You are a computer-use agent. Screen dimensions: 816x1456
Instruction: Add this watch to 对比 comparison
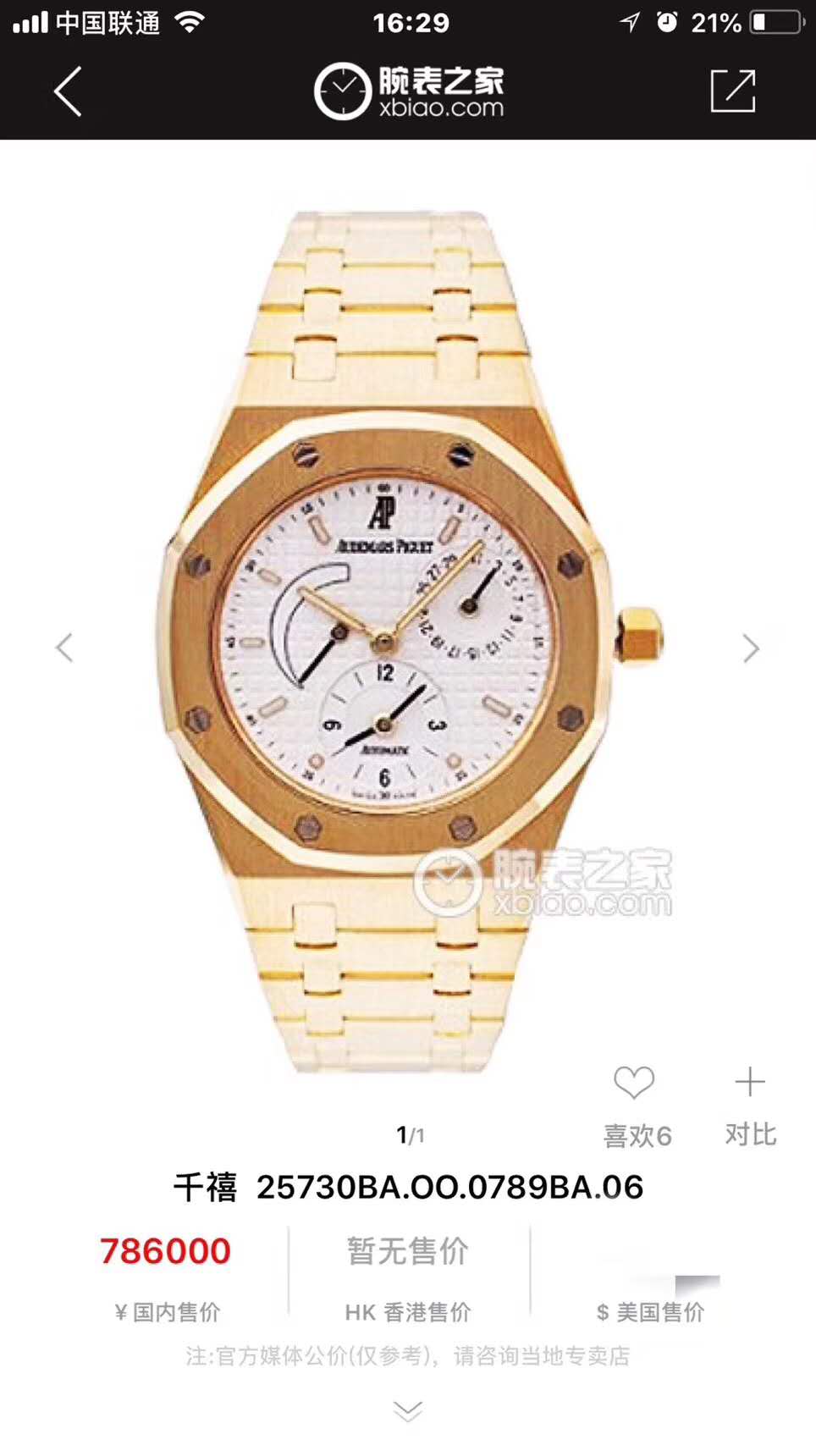pos(750,1083)
